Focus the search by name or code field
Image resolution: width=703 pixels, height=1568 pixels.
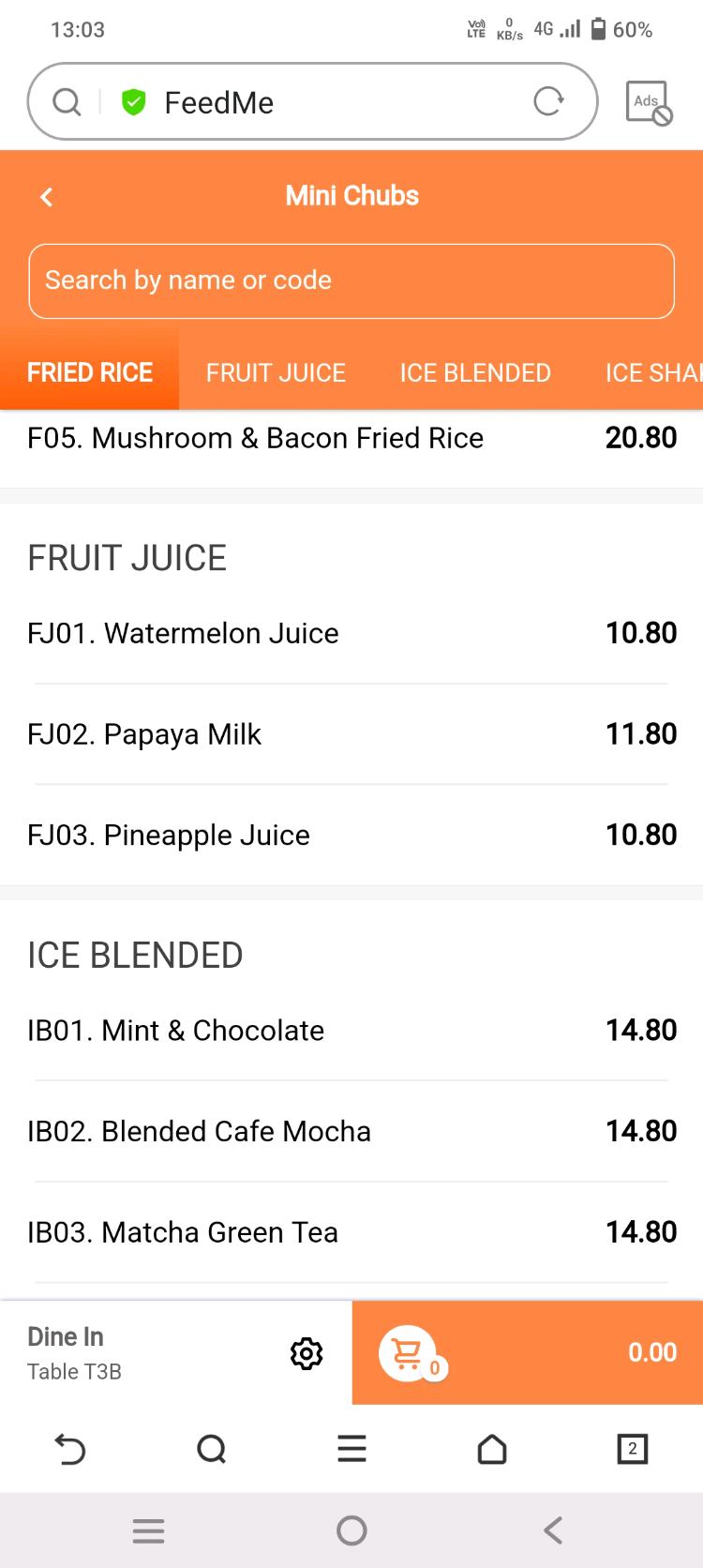tap(351, 280)
